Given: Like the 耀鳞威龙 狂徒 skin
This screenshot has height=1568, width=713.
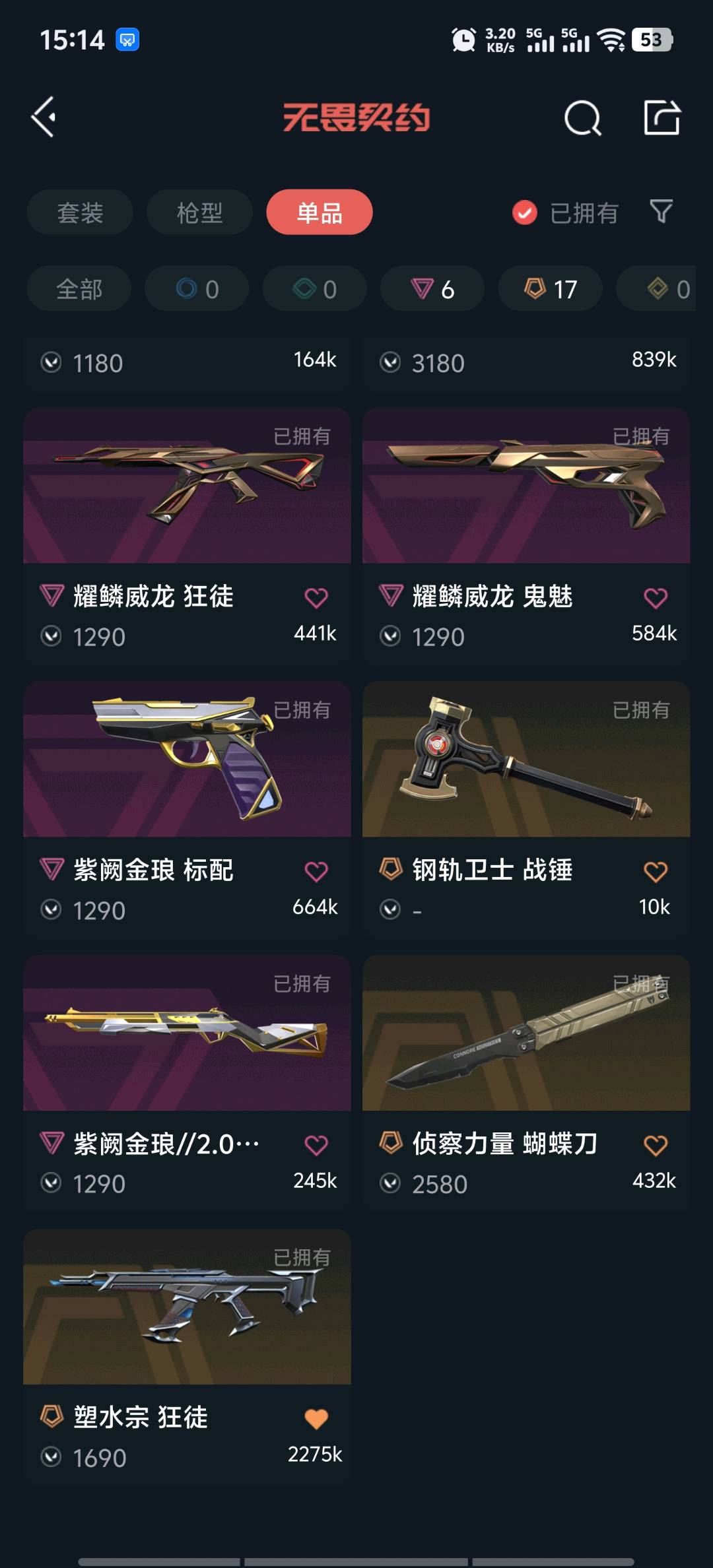Looking at the screenshot, I should [316, 598].
